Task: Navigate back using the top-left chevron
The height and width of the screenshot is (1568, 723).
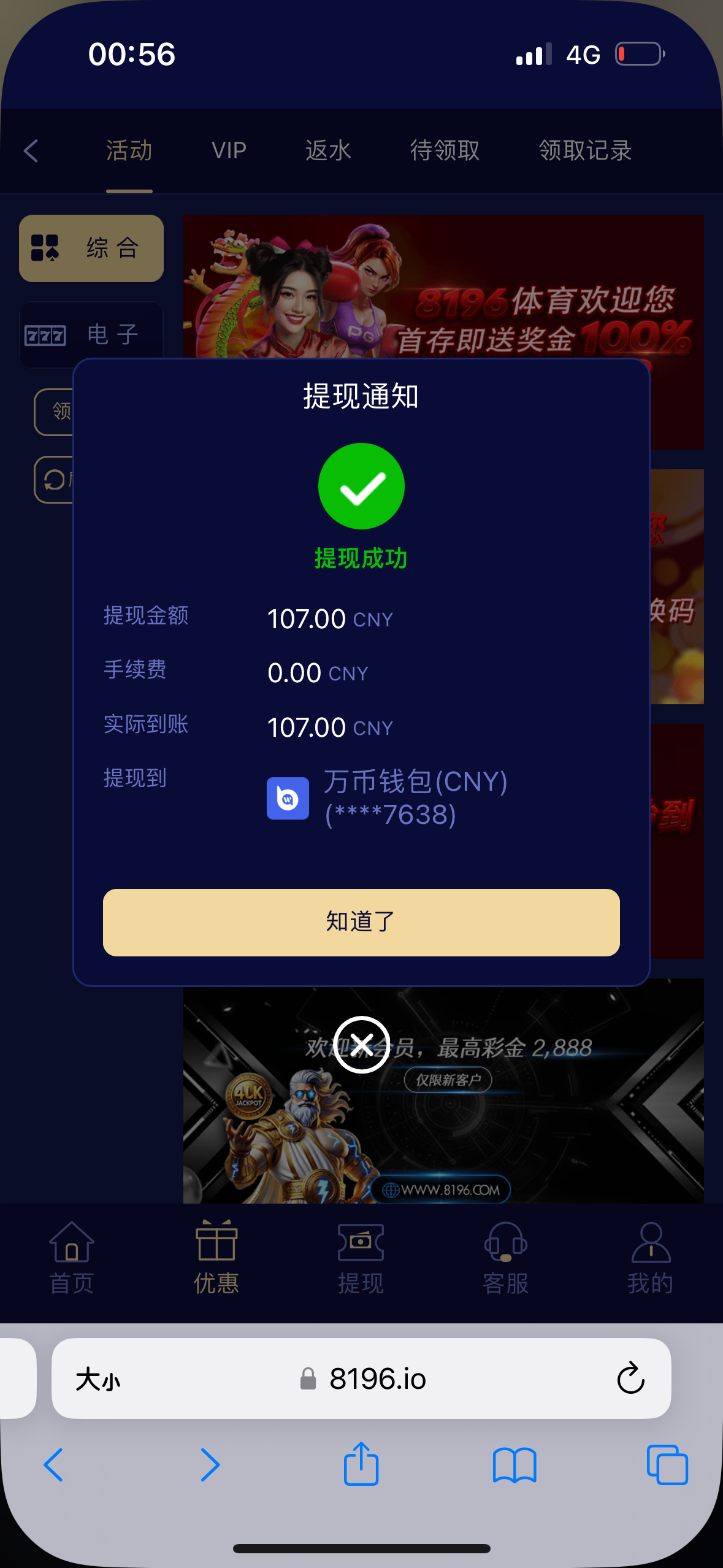Action: tap(31, 150)
